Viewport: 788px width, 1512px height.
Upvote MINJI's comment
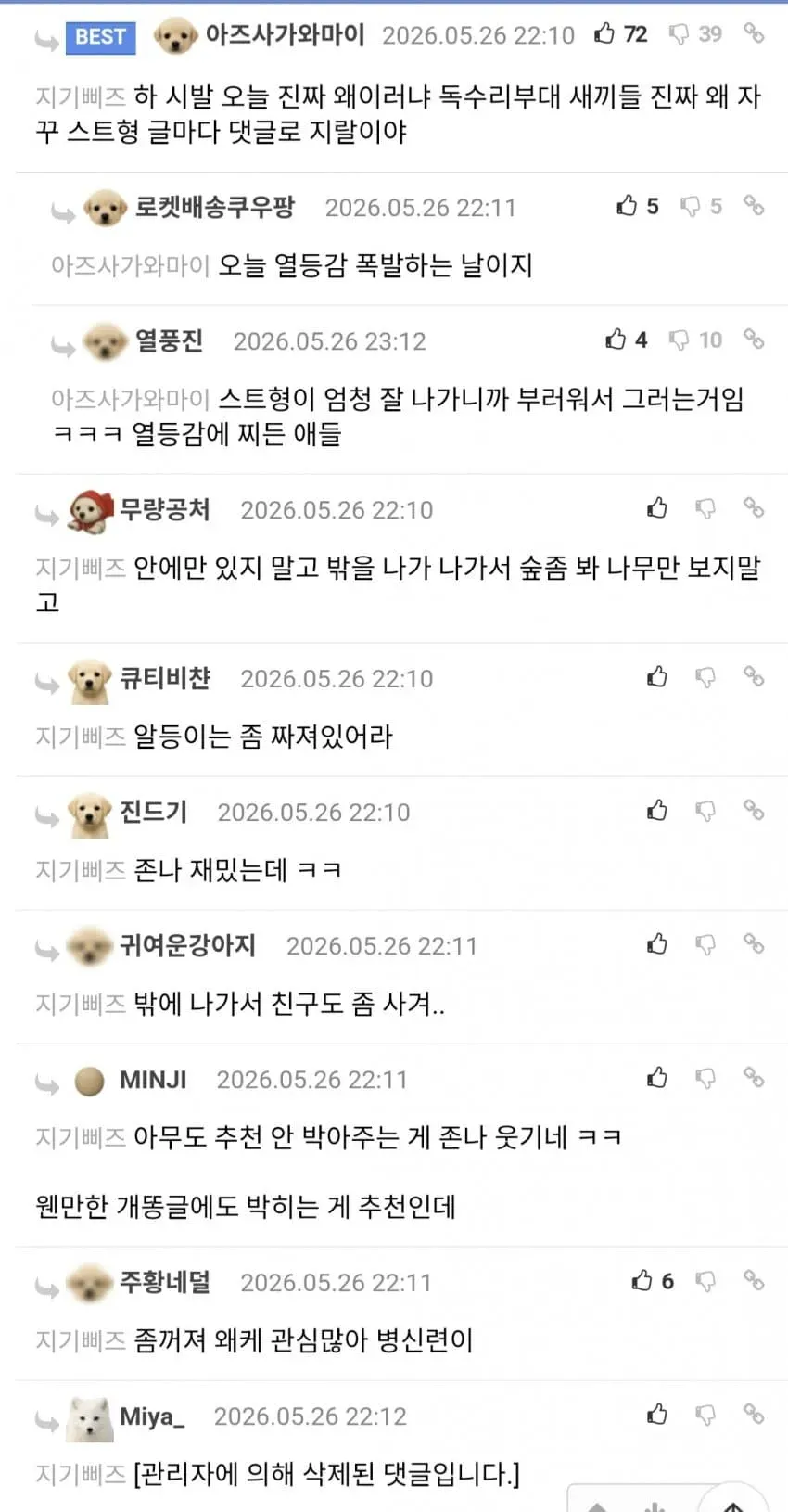click(657, 1078)
